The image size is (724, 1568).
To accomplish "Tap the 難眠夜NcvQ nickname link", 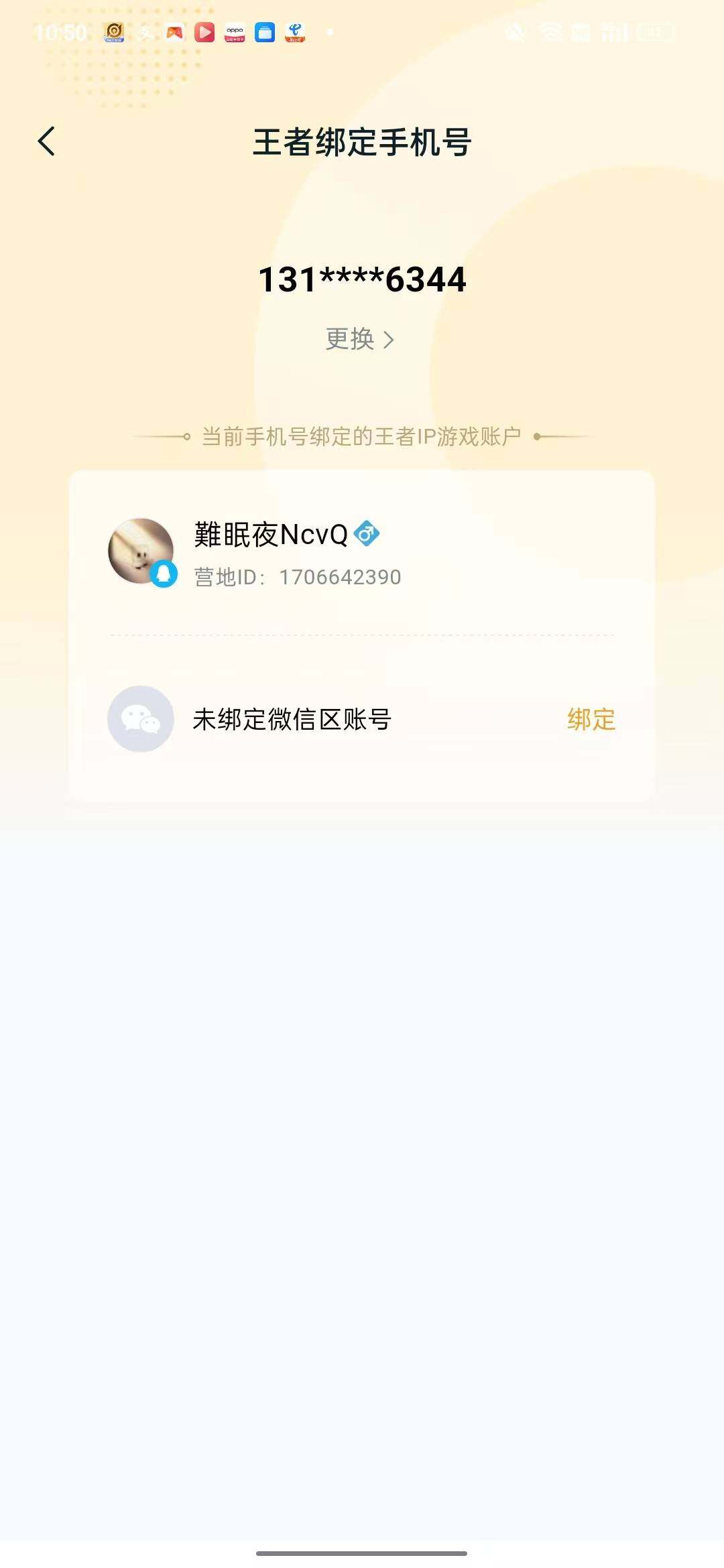I will [268, 534].
